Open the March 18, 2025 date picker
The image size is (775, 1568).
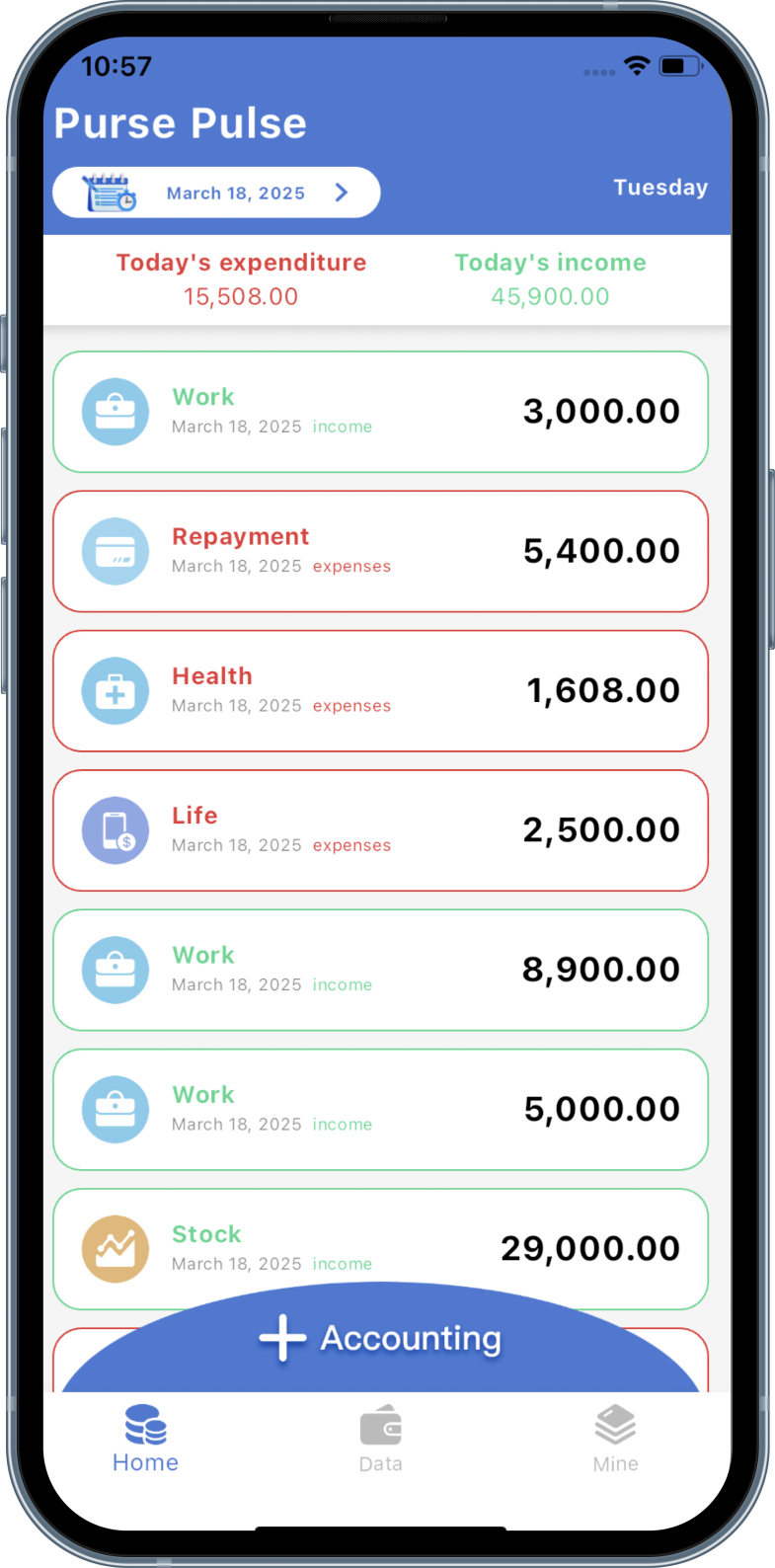(216, 193)
